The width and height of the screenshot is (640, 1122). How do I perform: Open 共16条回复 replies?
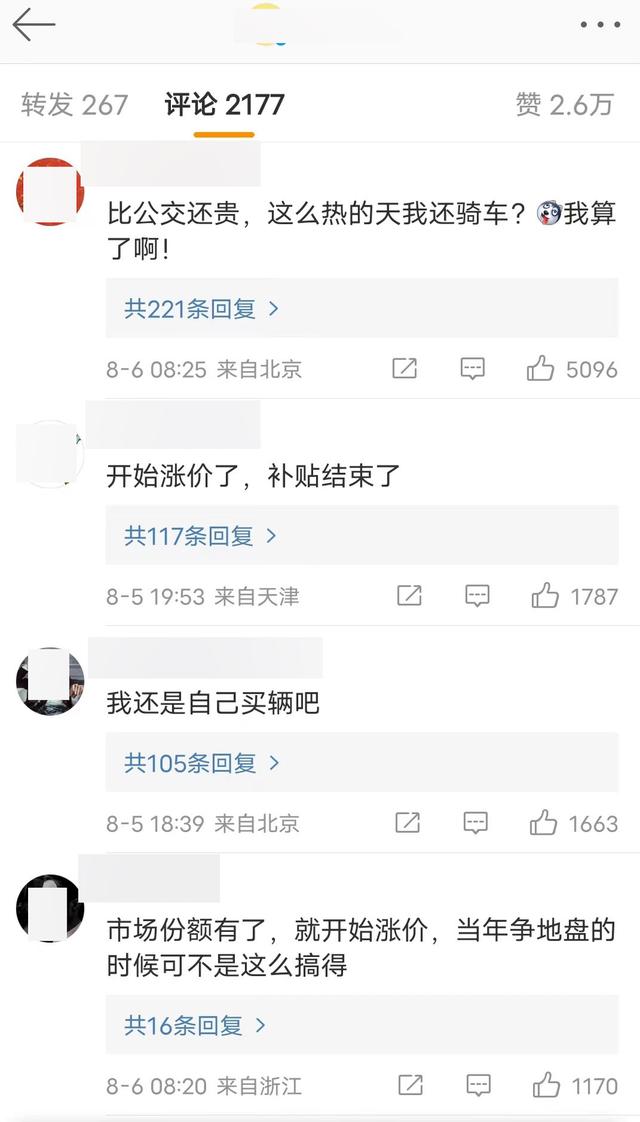[x=195, y=1025]
